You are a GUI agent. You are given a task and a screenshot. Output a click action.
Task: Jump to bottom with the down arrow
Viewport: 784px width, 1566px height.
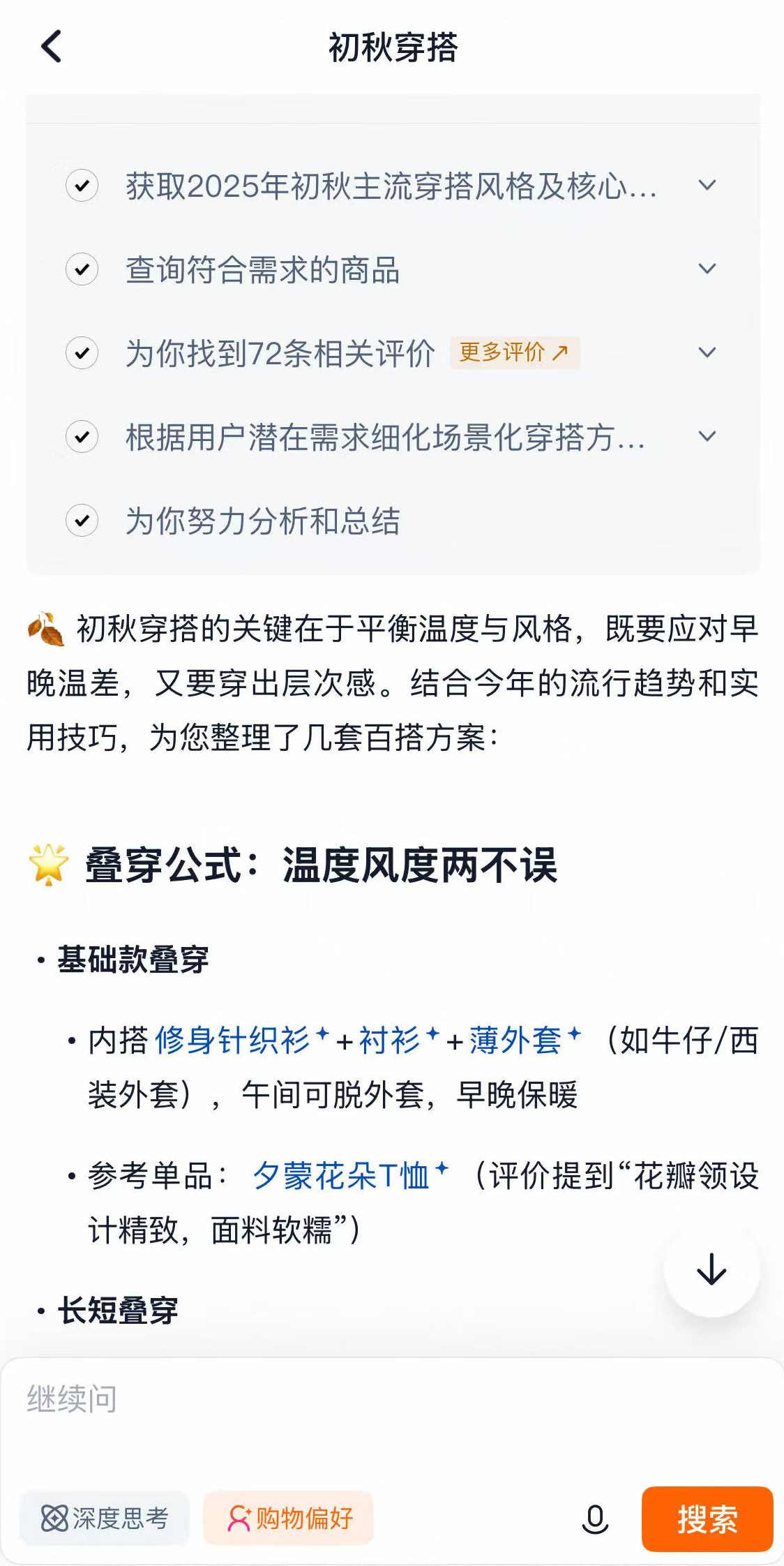711,1269
